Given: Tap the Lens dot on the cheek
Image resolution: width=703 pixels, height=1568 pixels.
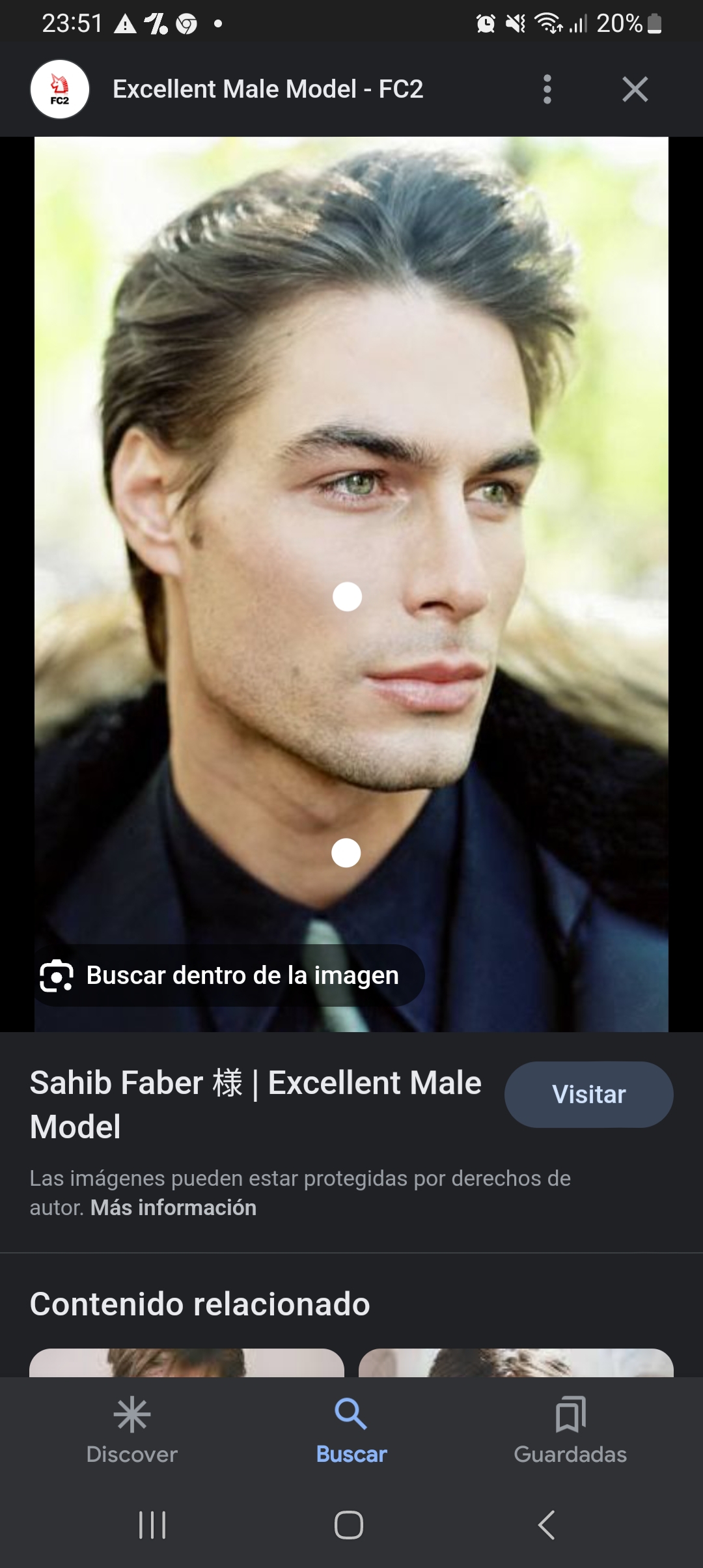Looking at the screenshot, I should tap(347, 596).
